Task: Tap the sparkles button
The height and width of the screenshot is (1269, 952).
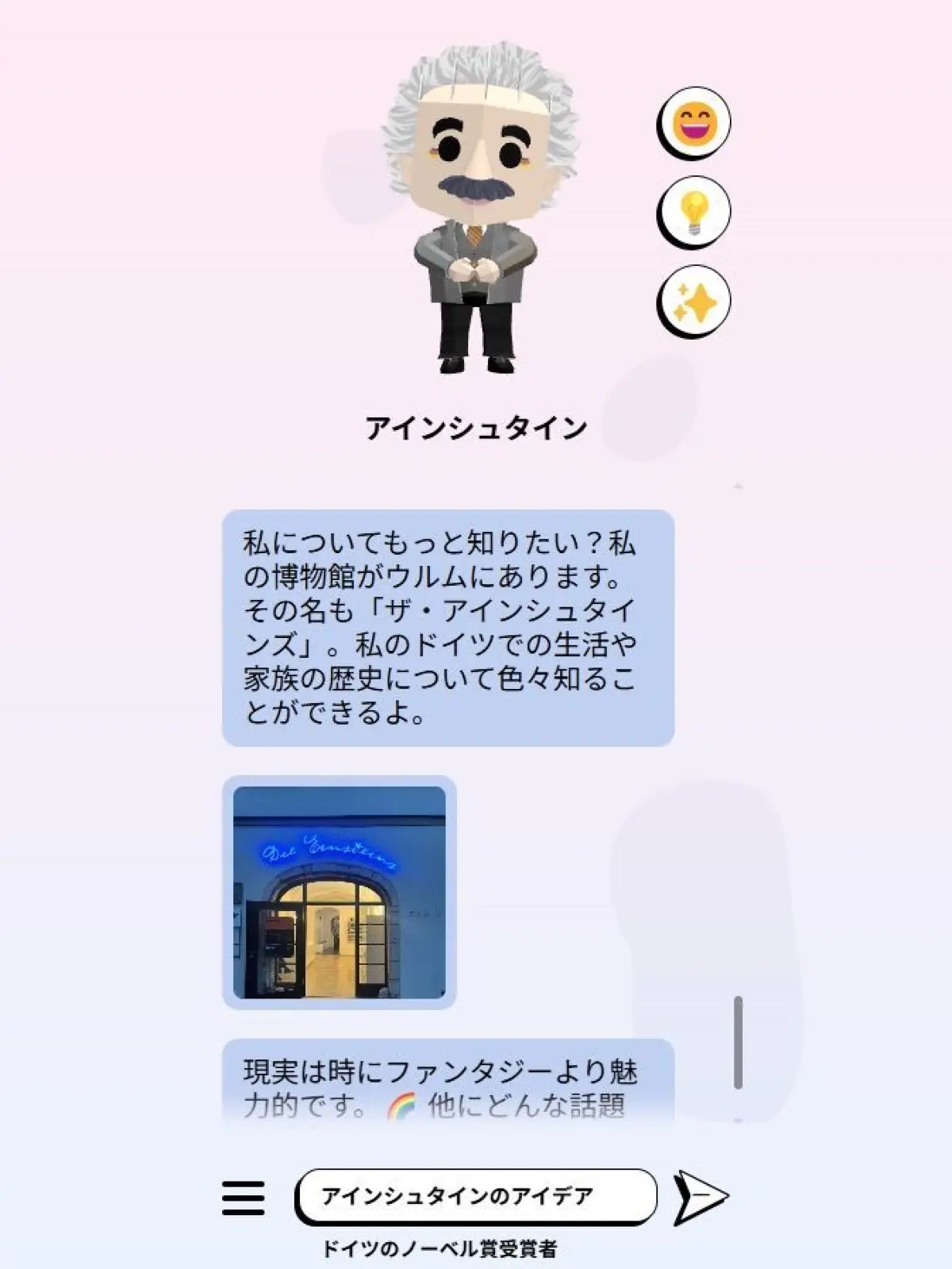Action: [694, 302]
